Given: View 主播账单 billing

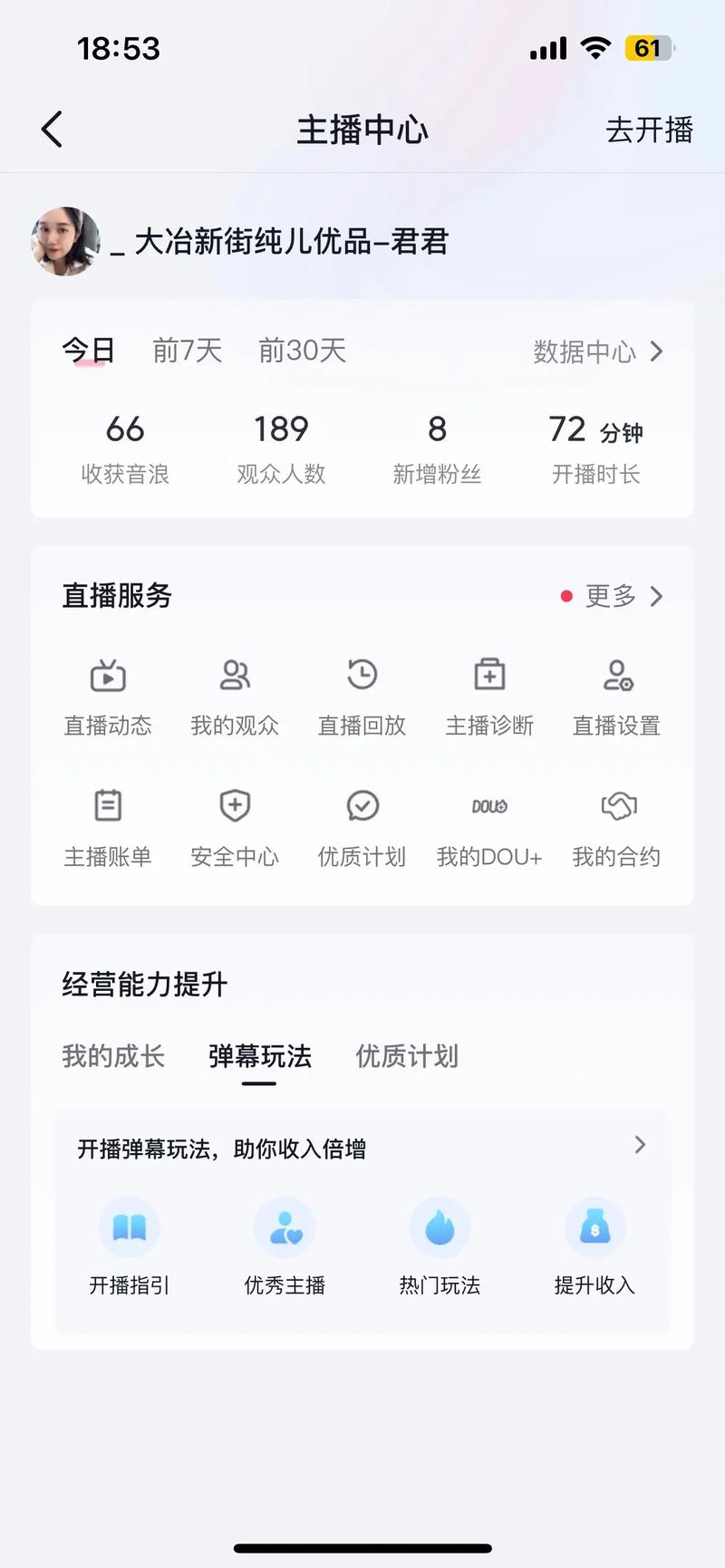Looking at the screenshot, I should tap(108, 826).
